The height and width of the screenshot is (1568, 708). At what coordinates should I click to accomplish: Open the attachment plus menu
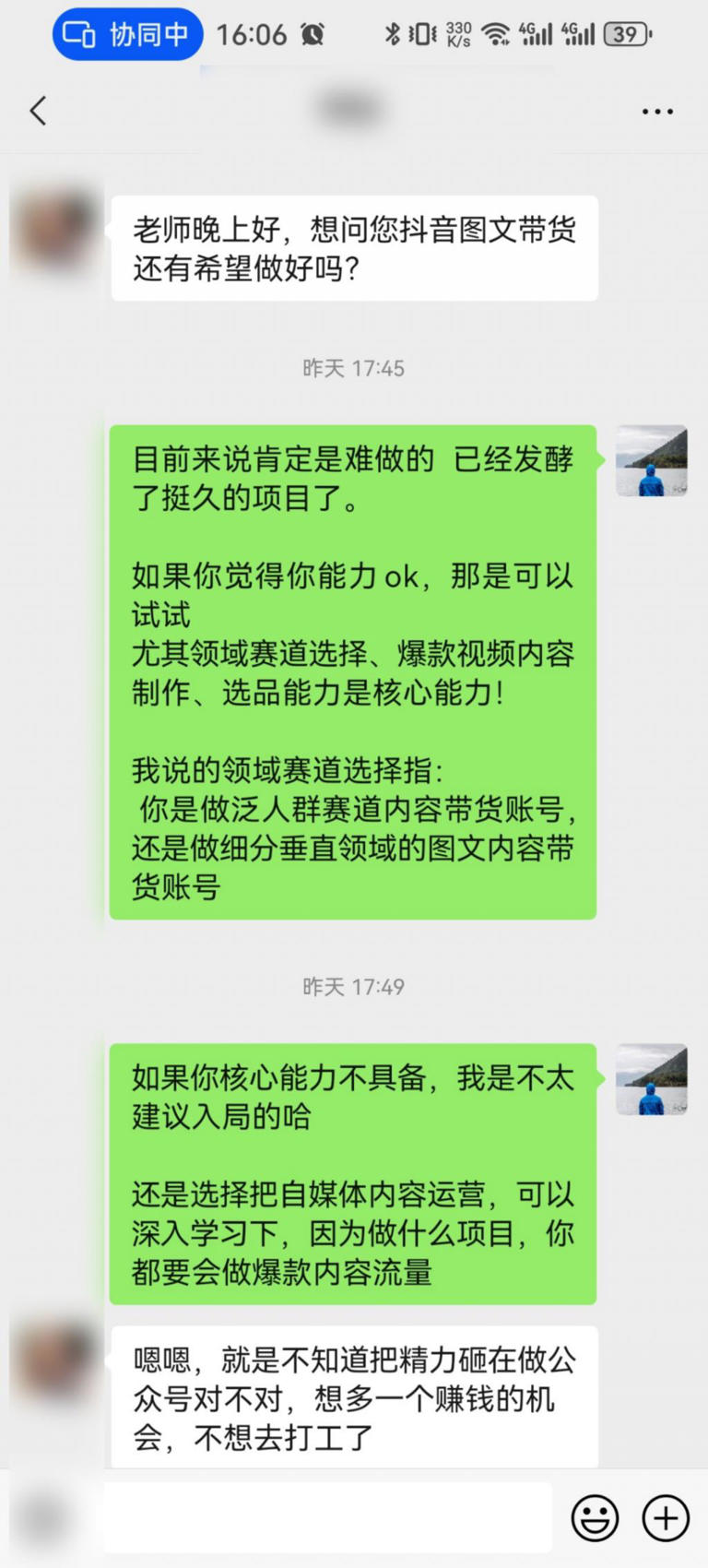(663, 1516)
